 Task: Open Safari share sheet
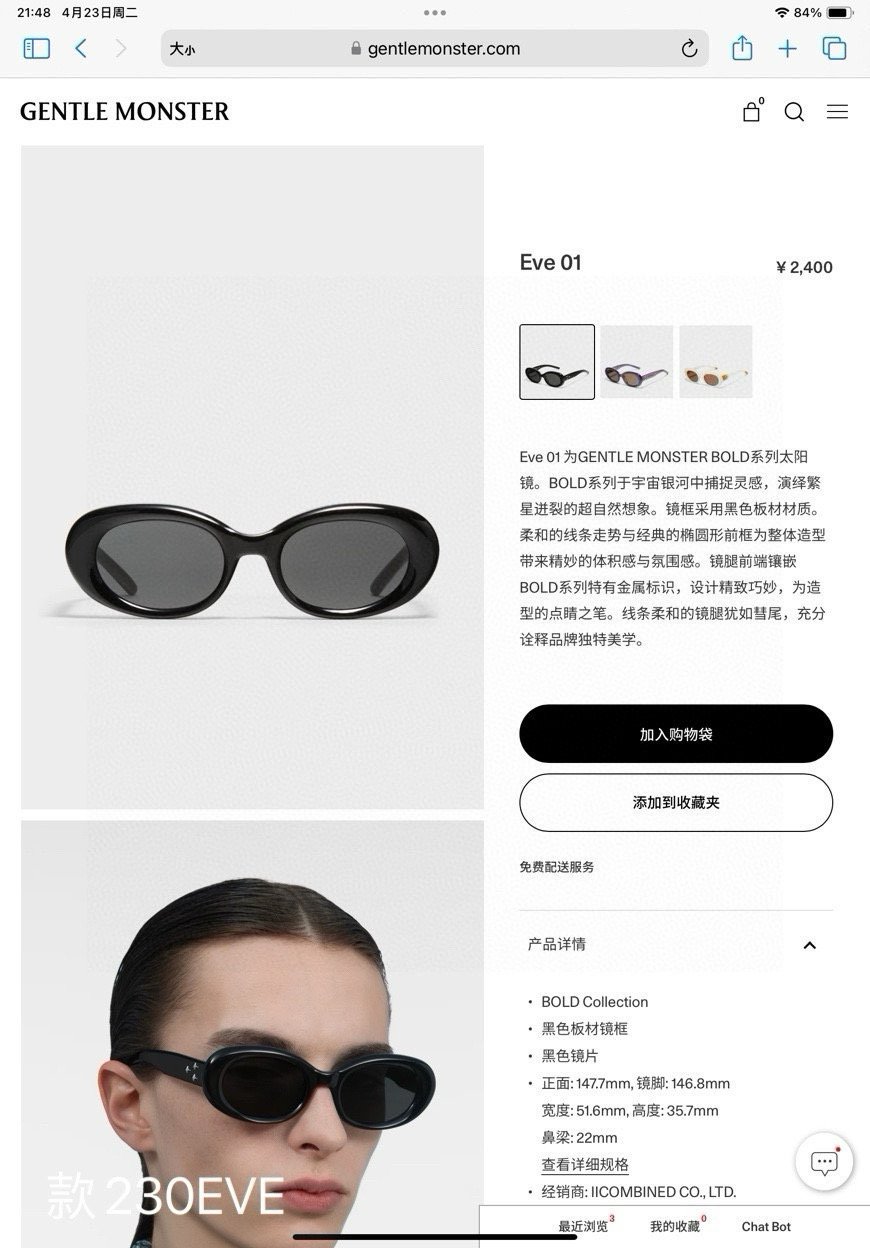[742, 48]
